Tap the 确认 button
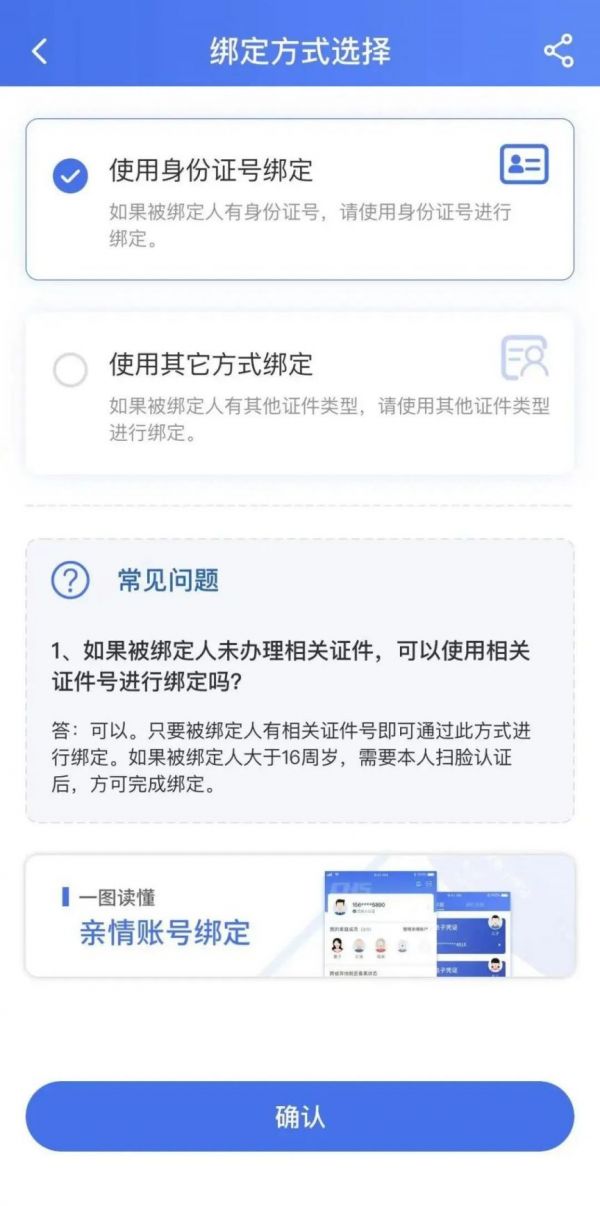Image resolution: width=600 pixels, height=1206 pixels. (x=300, y=1116)
